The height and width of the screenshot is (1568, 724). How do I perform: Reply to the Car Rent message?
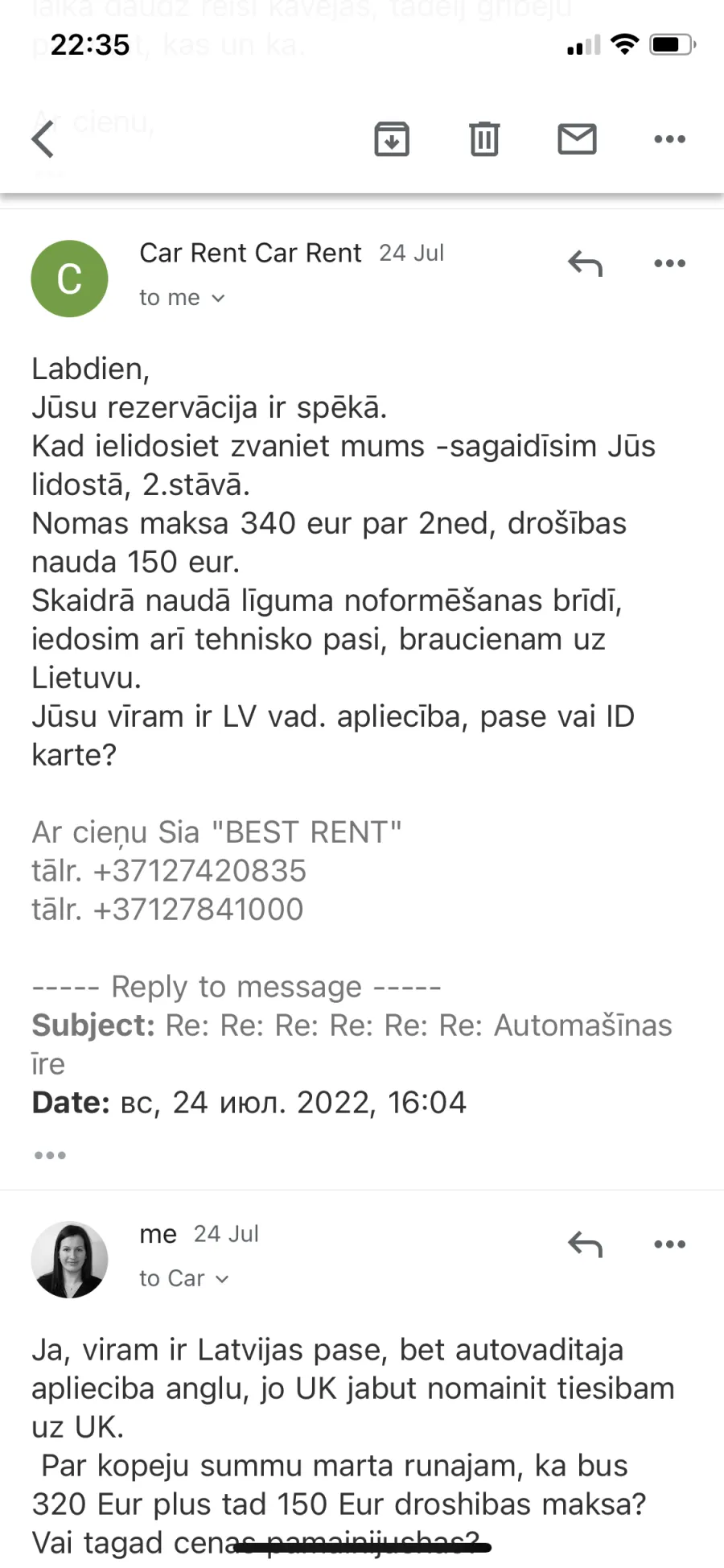pos(585,263)
